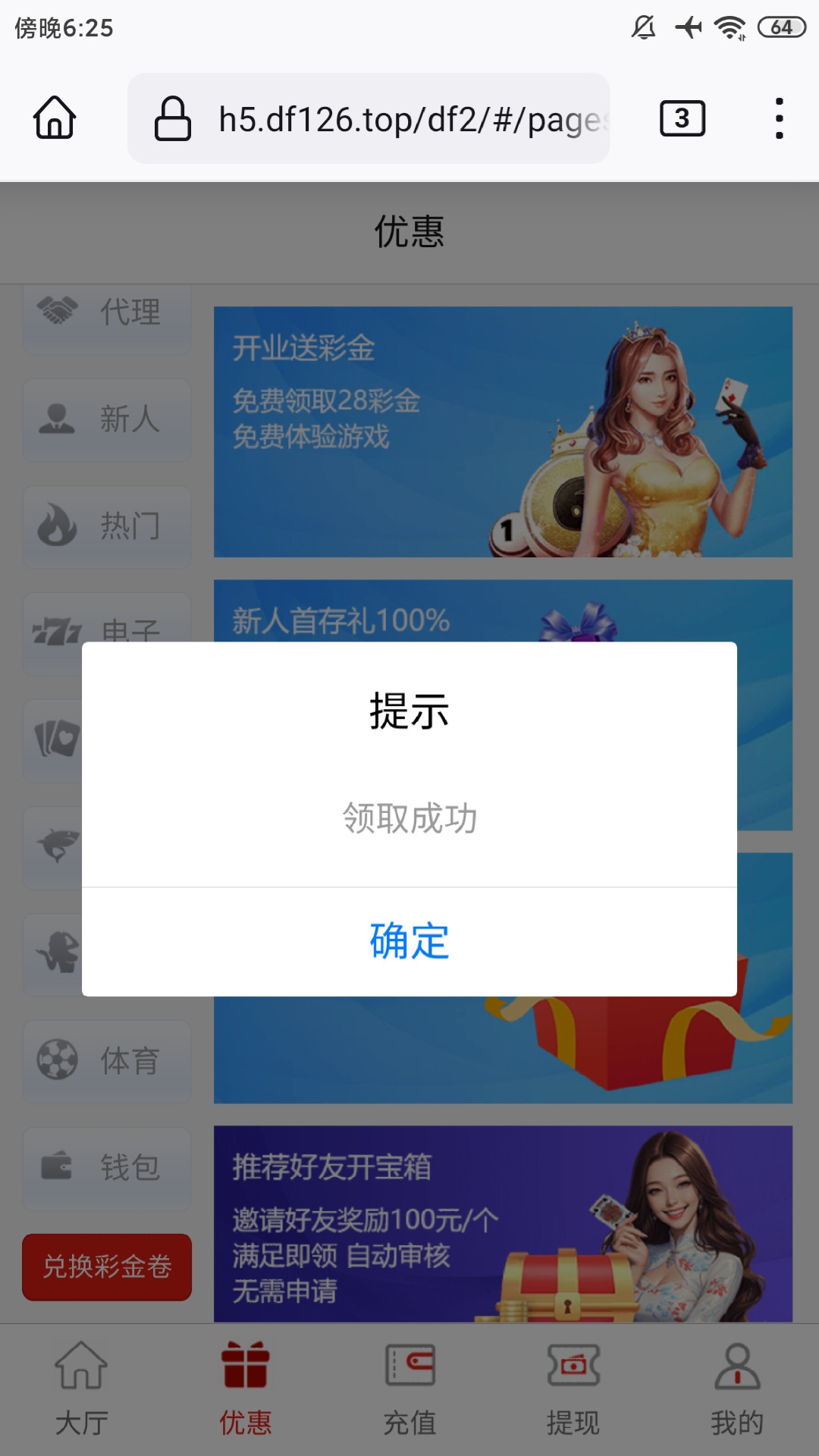Select the 新人 category
The image size is (819, 1456).
(x=107, y=419)
